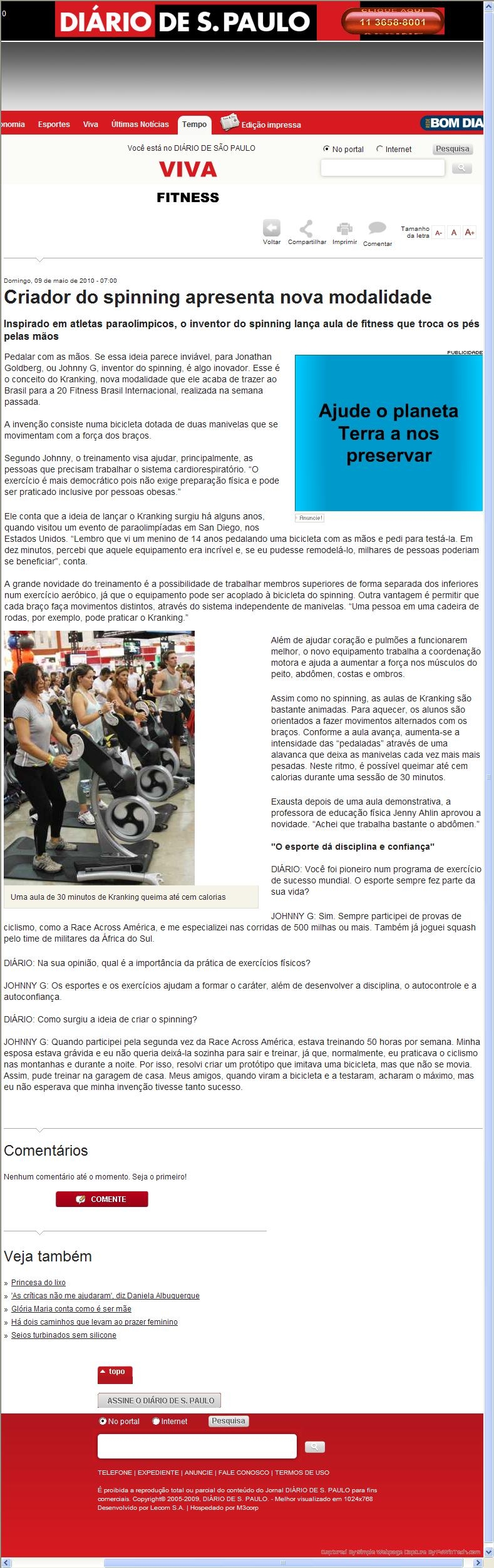Open 'Glória Maria conta como é ser mãe'
494x1568 pixels.
pyautogui.click(x=71, y=1309)
